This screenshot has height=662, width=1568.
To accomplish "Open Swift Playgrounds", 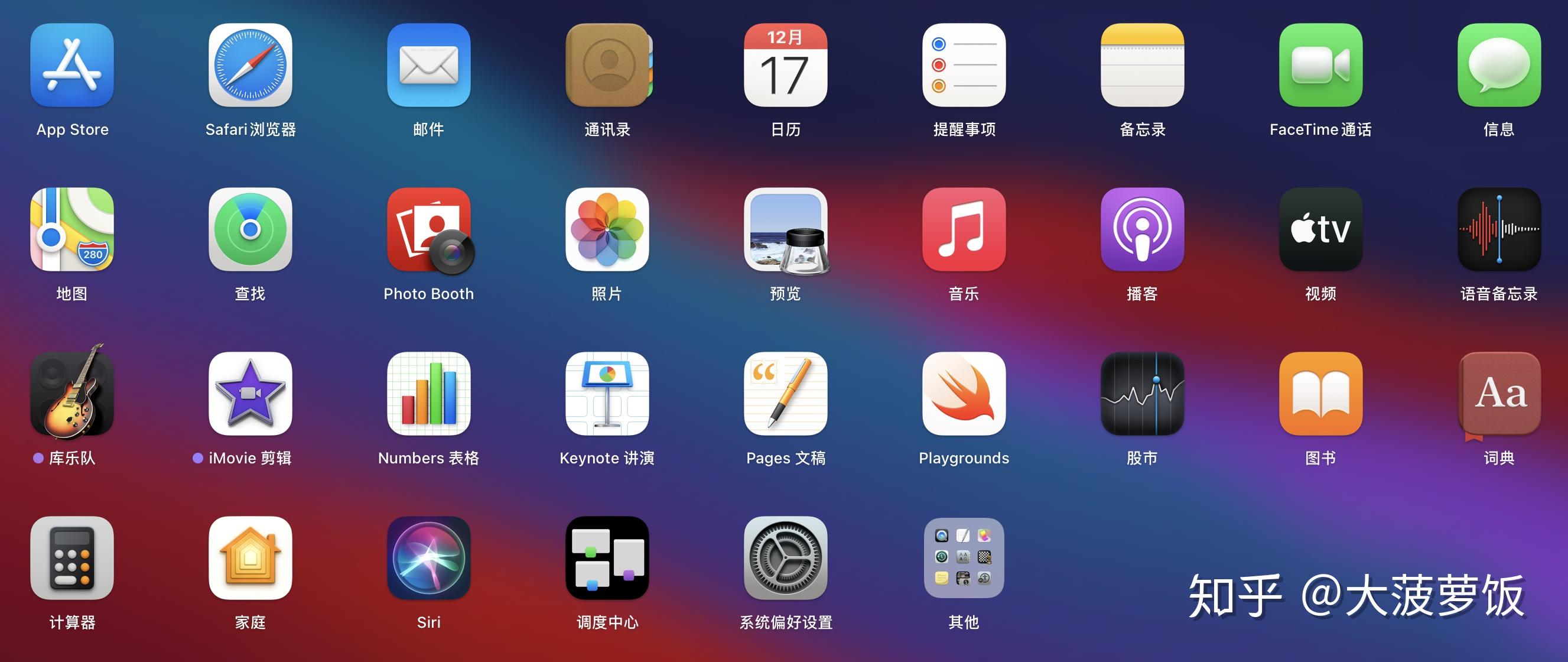I will 964,394.
